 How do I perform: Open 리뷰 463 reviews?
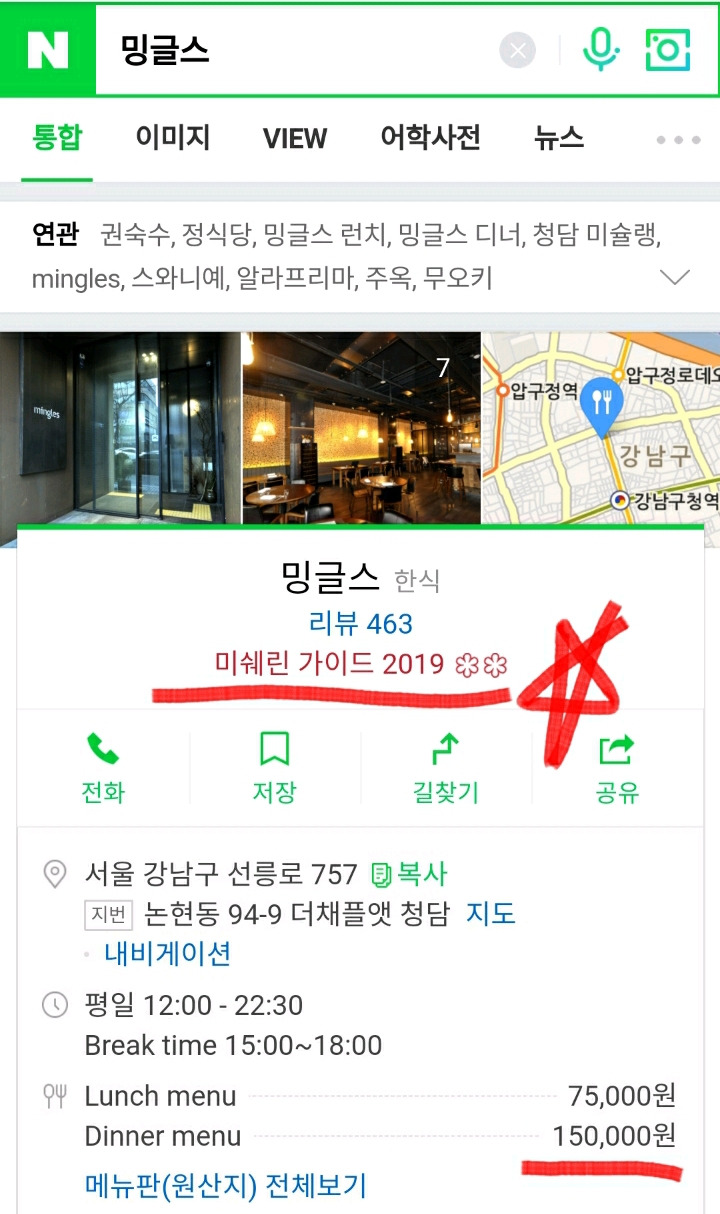tap(360, 624)
